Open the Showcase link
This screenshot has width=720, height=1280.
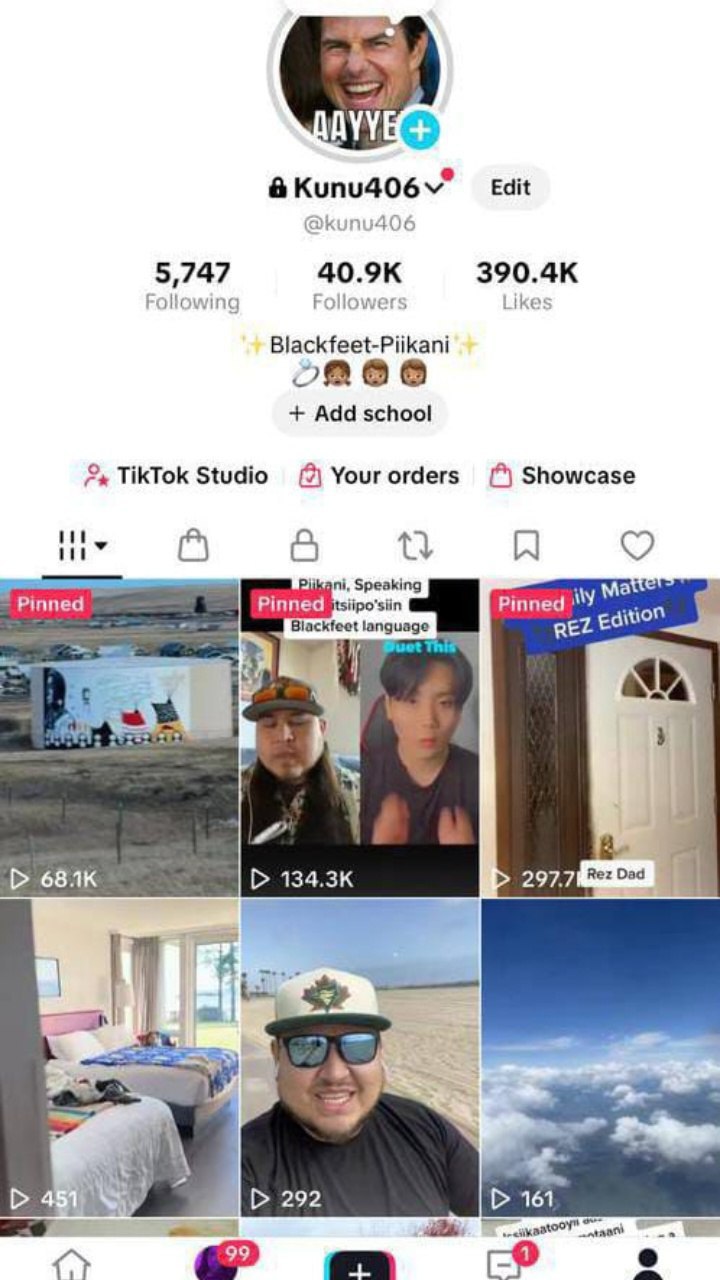[562, 476]
